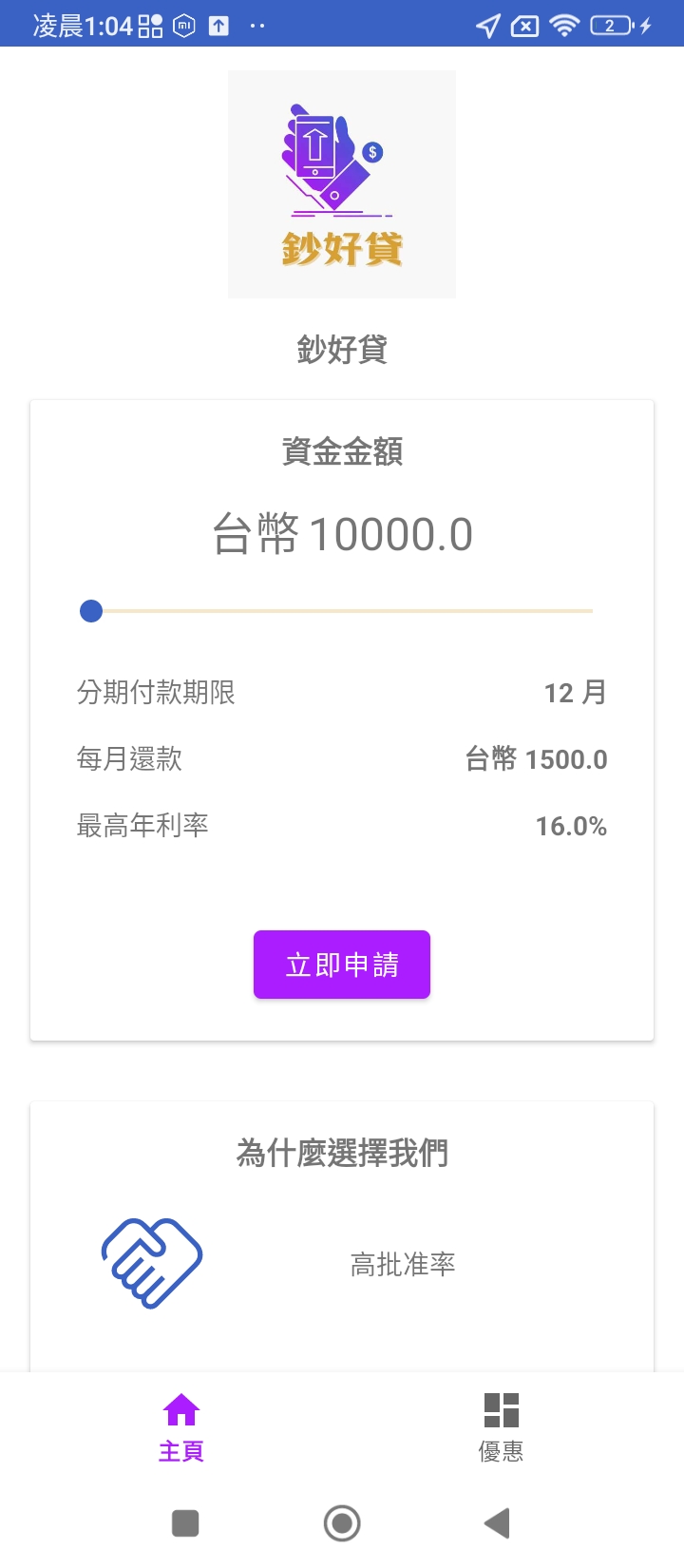The height and width of the screenshot is (1568, 684).
Task: Tap the 立即申請 apply button
Action: (x=342, y=965)
